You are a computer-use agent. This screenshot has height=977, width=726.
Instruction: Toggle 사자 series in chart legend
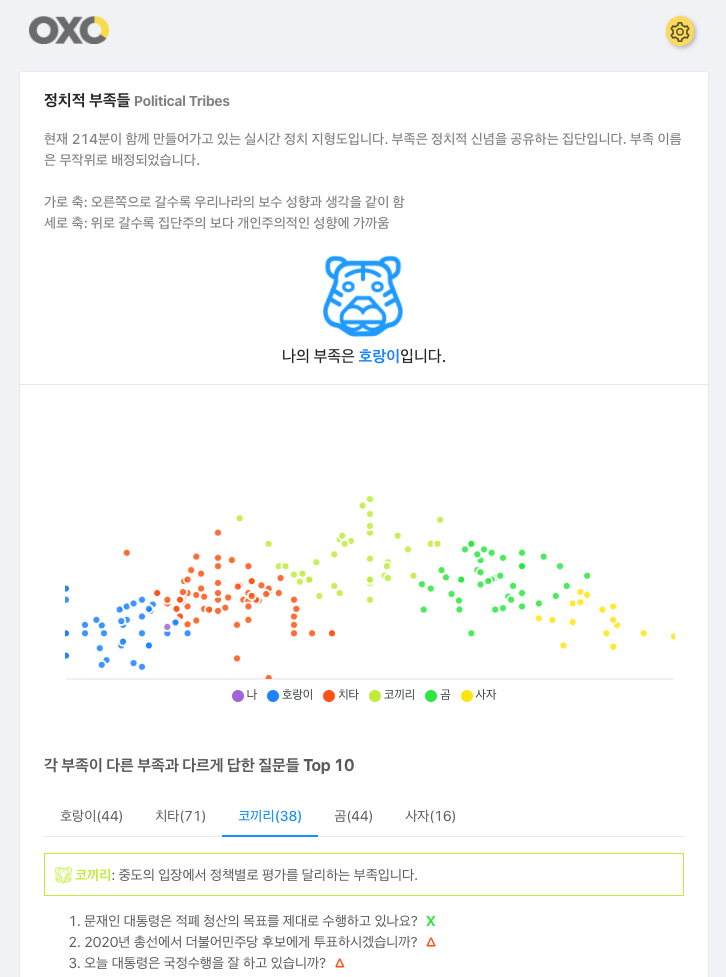click(x=479, y=695)
